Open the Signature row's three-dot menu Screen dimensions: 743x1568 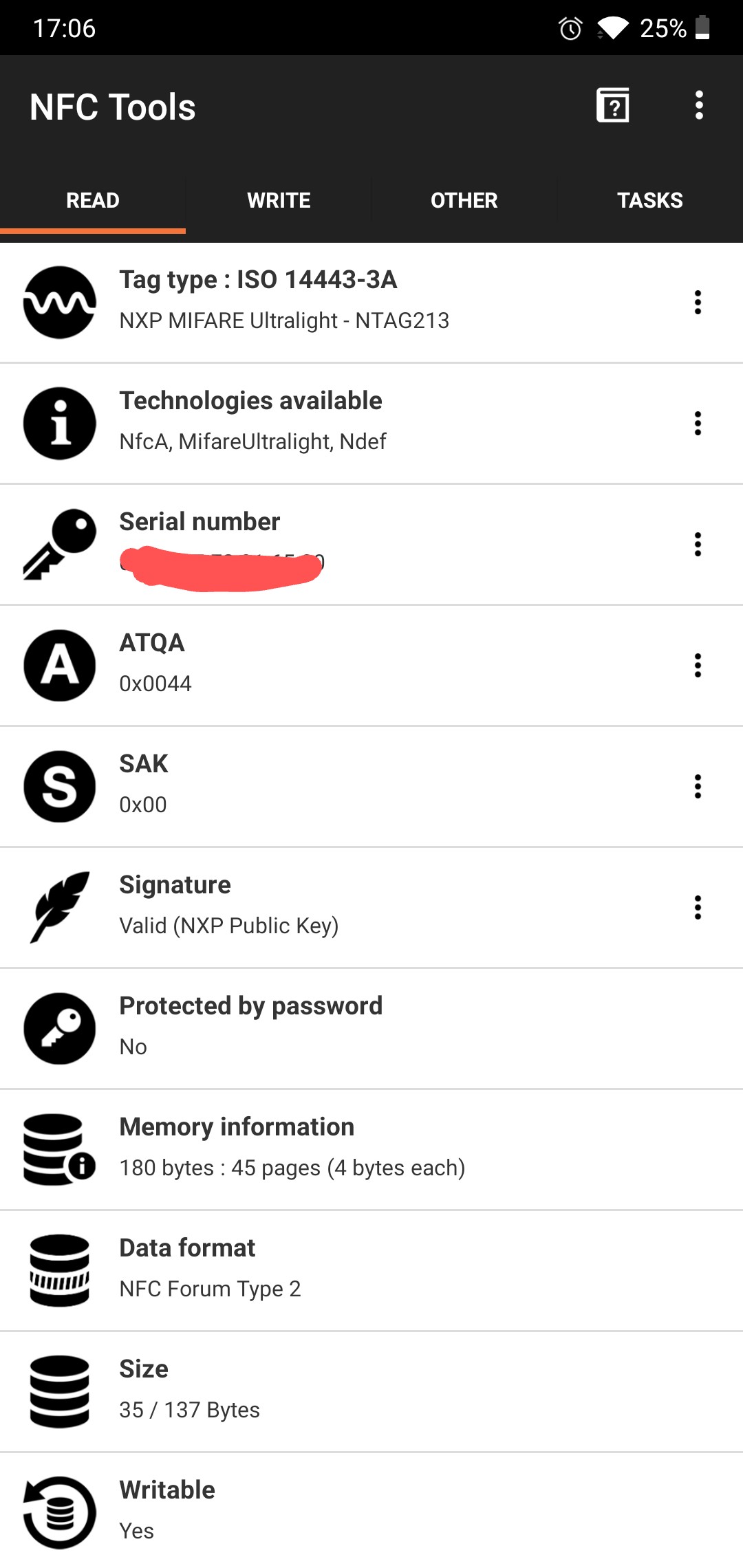tap(698, 908)
